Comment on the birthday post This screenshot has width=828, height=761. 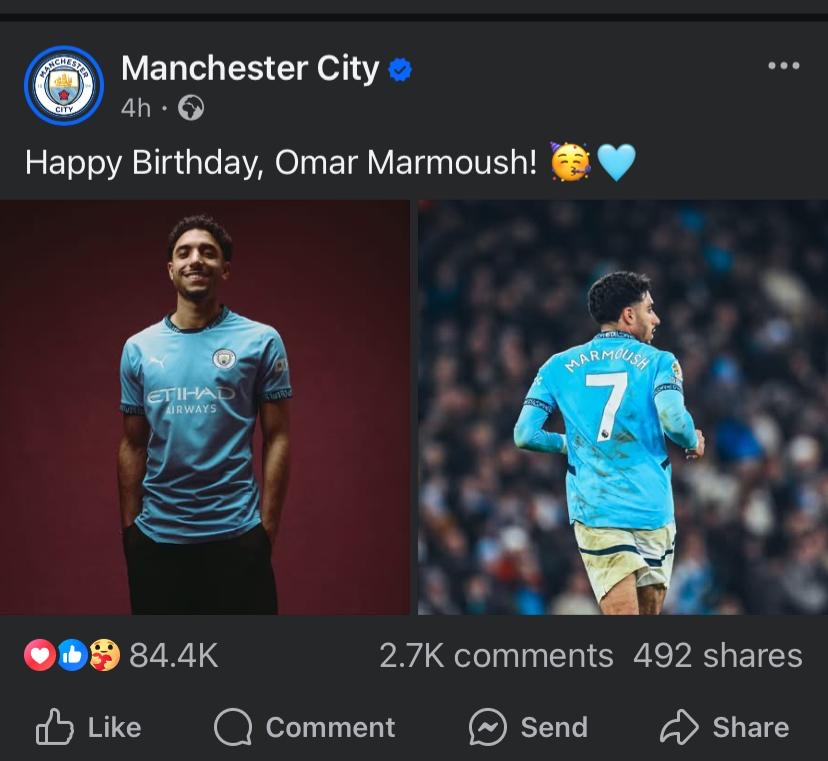(x=305, y=727)
